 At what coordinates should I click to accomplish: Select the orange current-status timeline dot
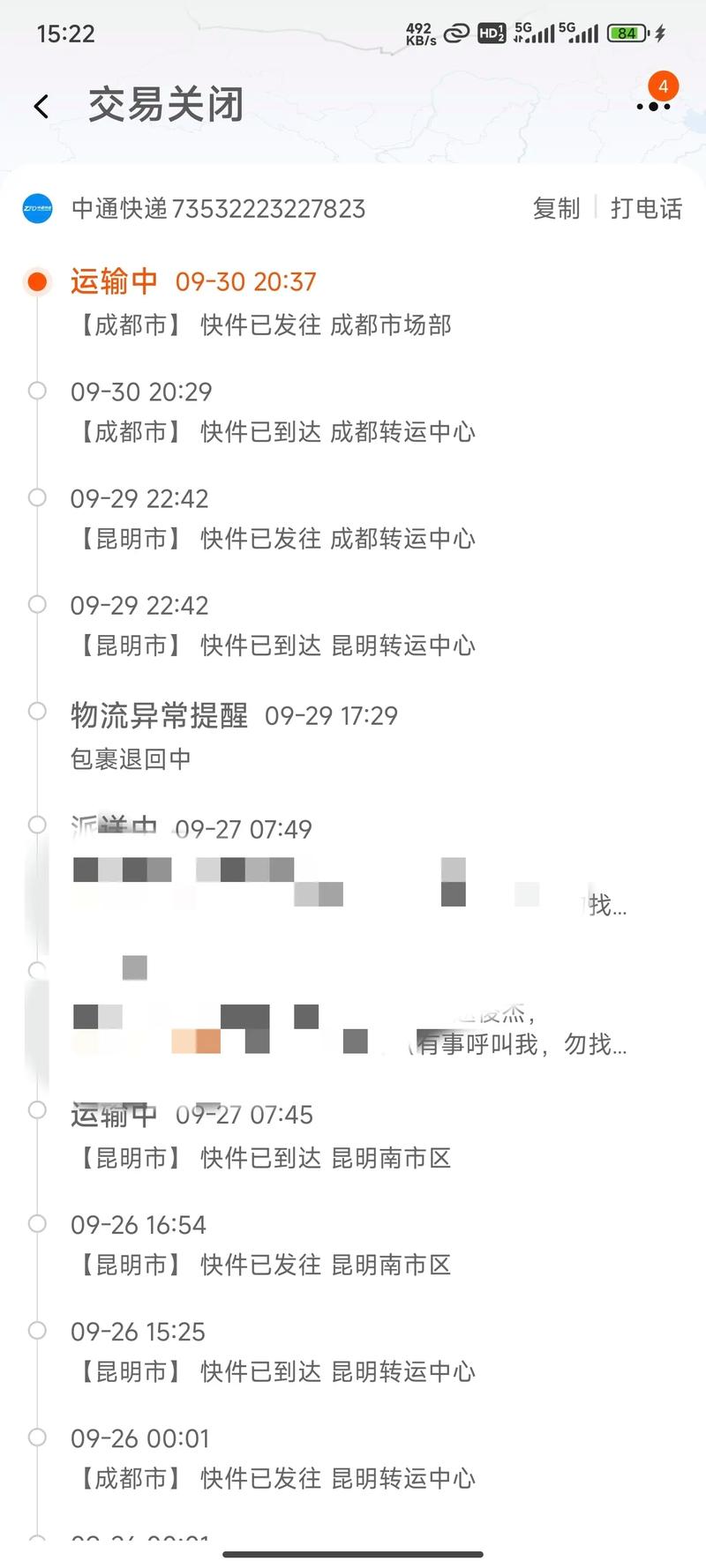pos(37,280)
